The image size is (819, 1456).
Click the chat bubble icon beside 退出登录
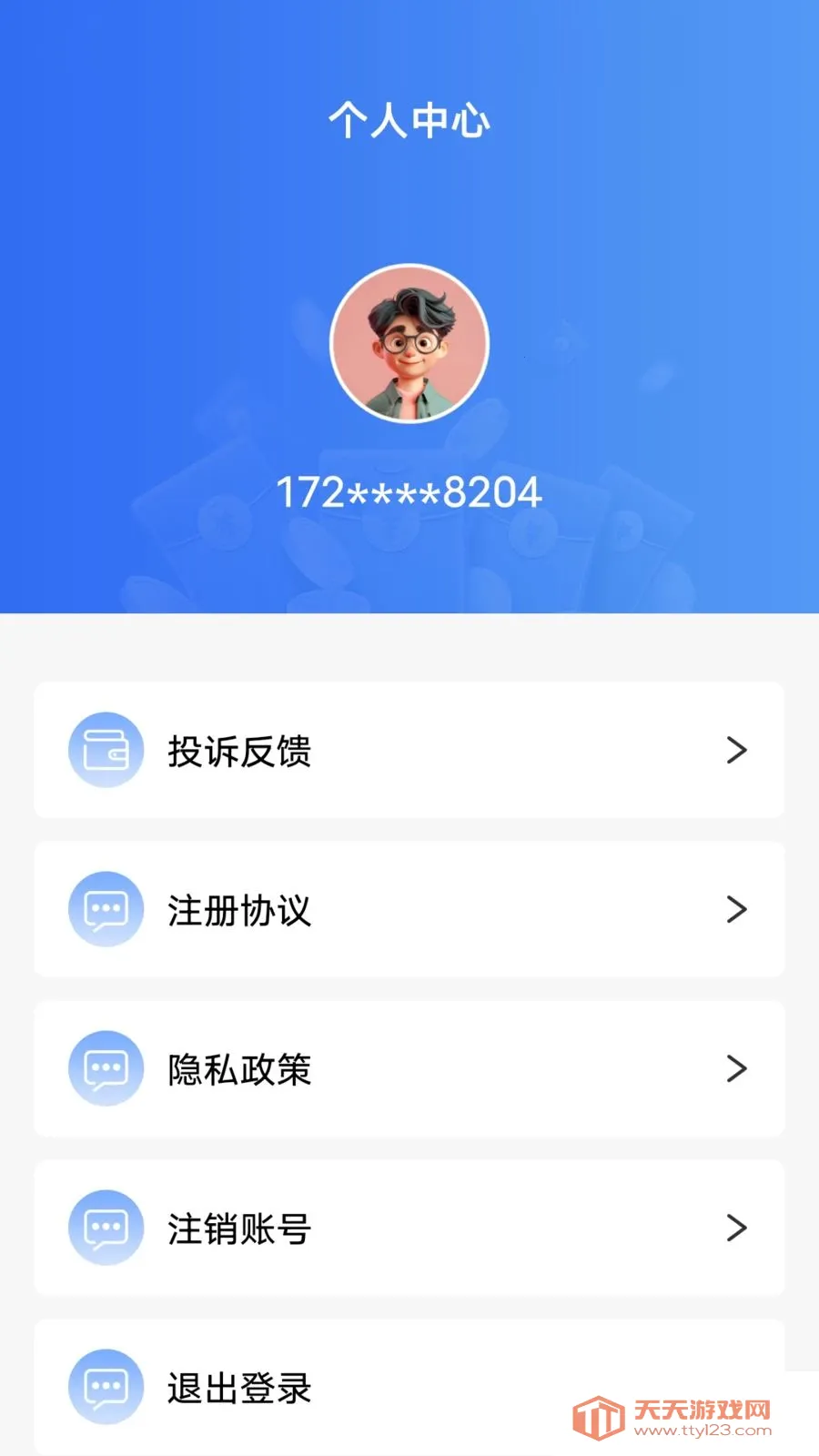[106, 1387]
